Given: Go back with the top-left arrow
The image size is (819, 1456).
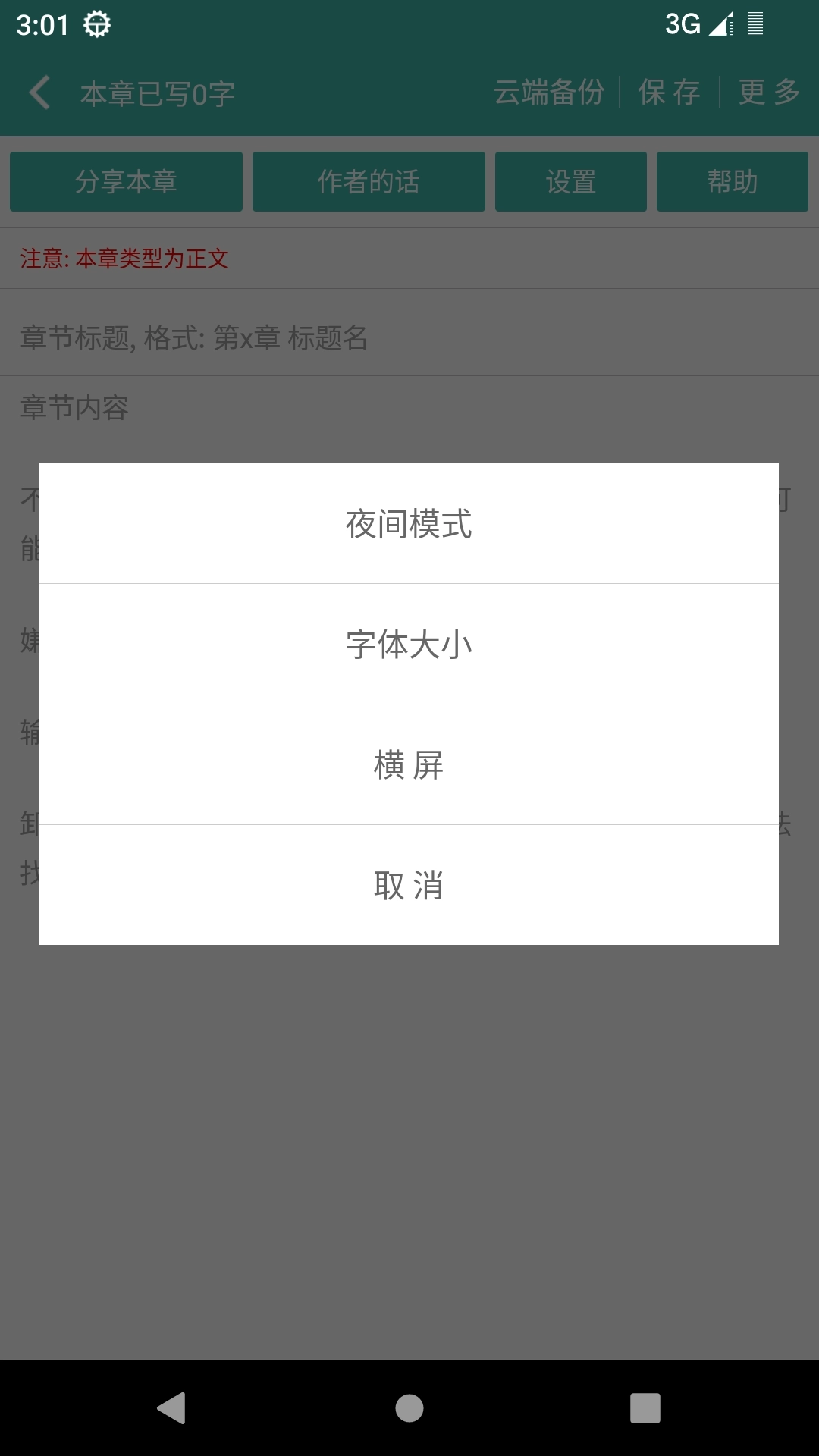Looking at the screenshot, I should tap(39, 93).
